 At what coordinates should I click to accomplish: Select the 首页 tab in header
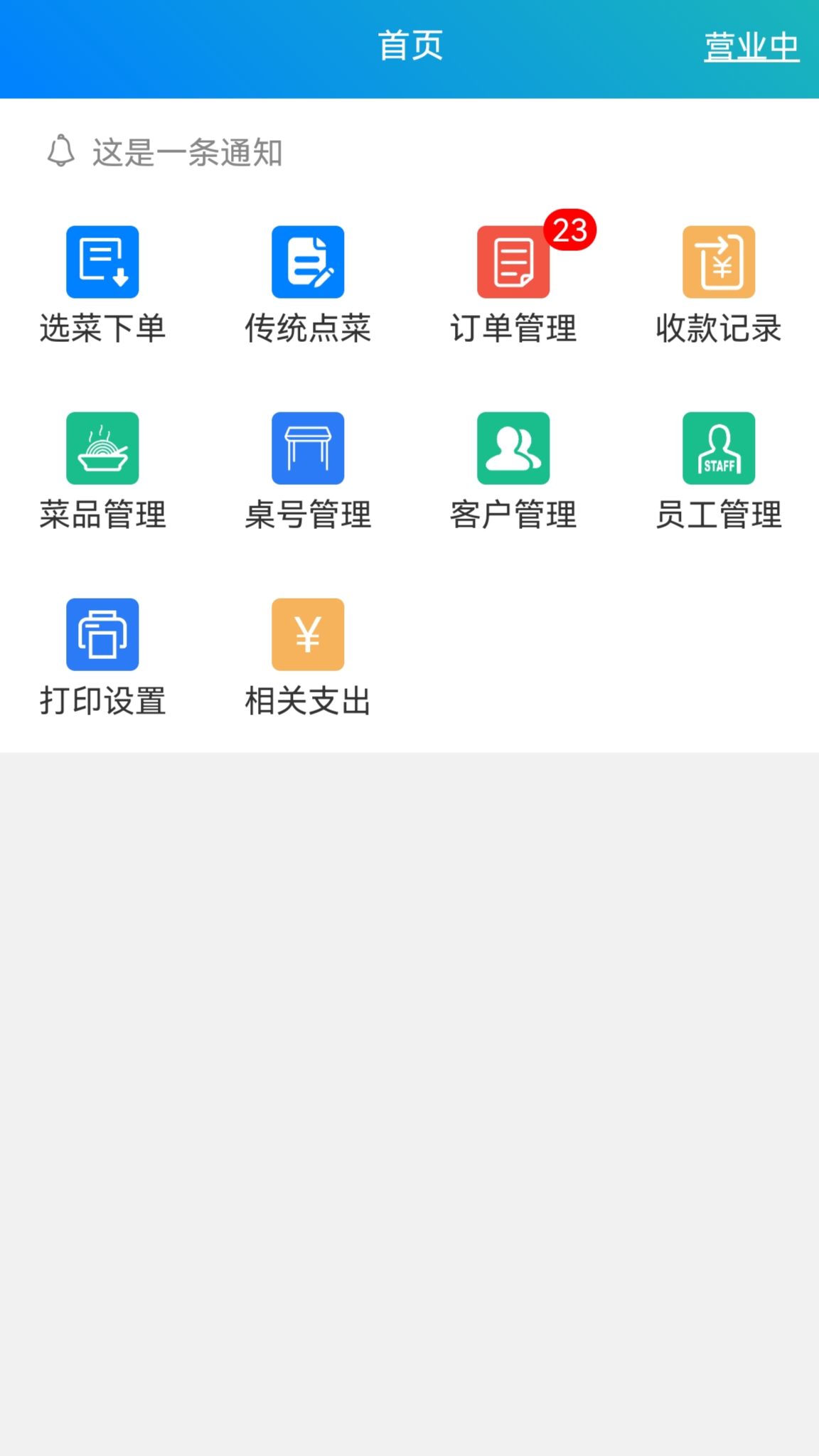[x=410, y=45]
